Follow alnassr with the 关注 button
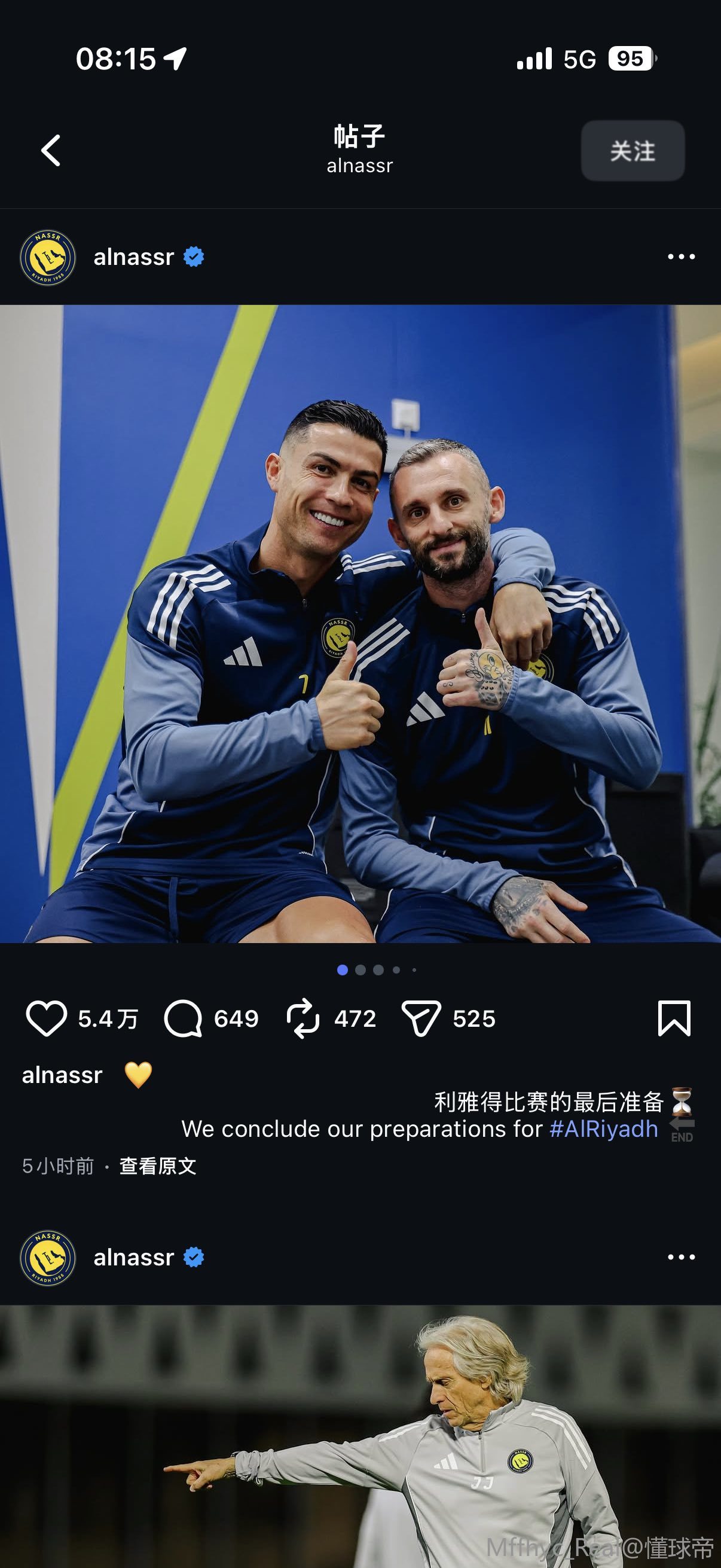The height and width of the screenshot is (1568, 721). coord(632,151)
